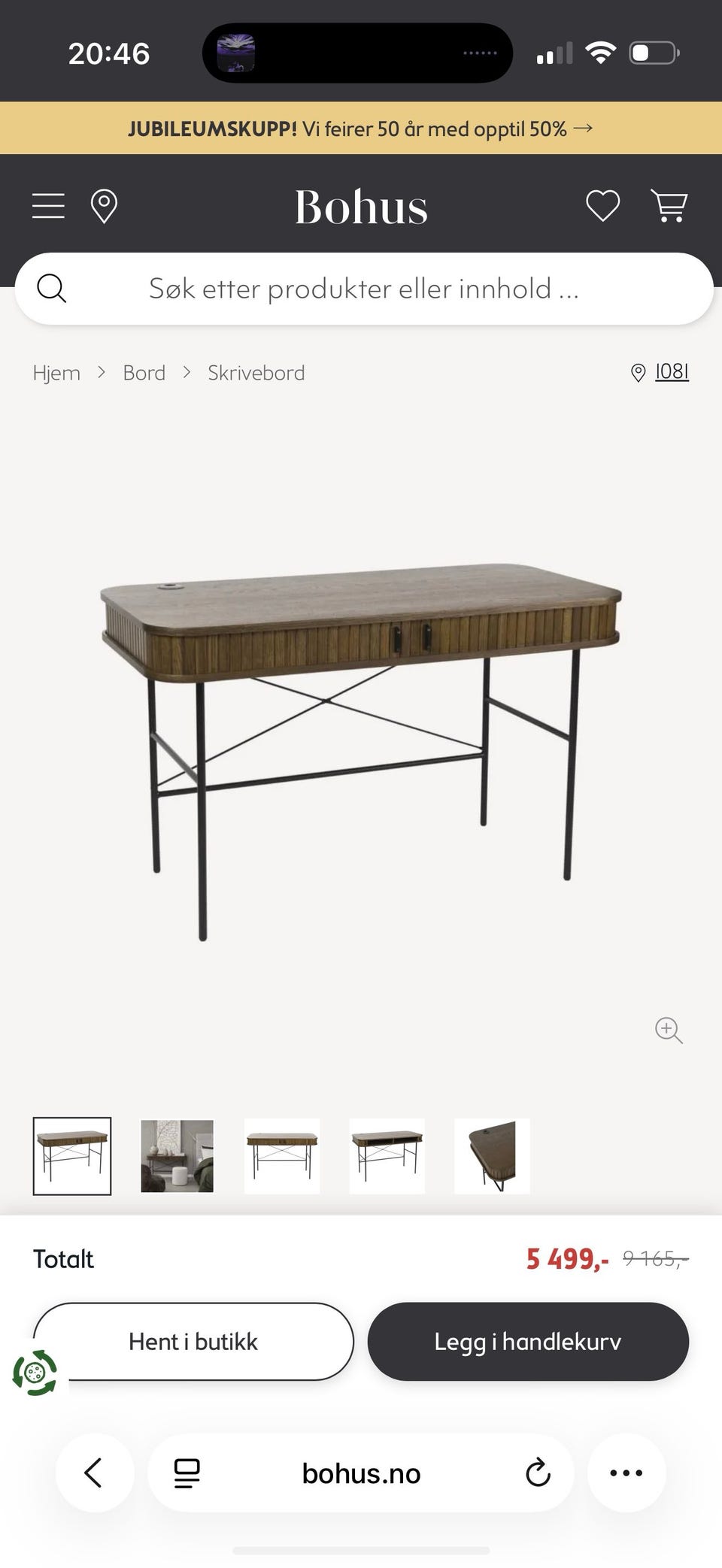This screenshot has width=722, height=1568.
Task: Open the Jubileumskupp promotion banner
Action: (361, 129)
